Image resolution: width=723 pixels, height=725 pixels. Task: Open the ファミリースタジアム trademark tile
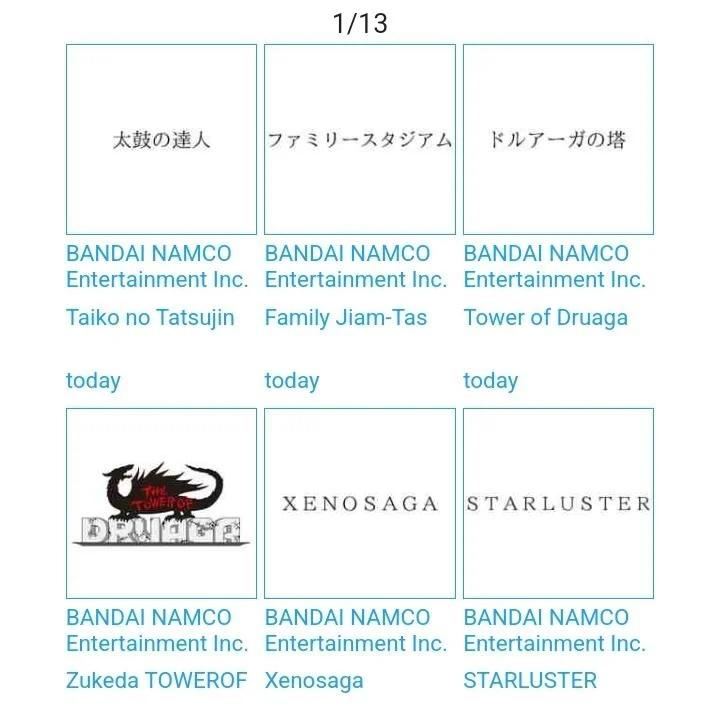click(x=359, y=139)
